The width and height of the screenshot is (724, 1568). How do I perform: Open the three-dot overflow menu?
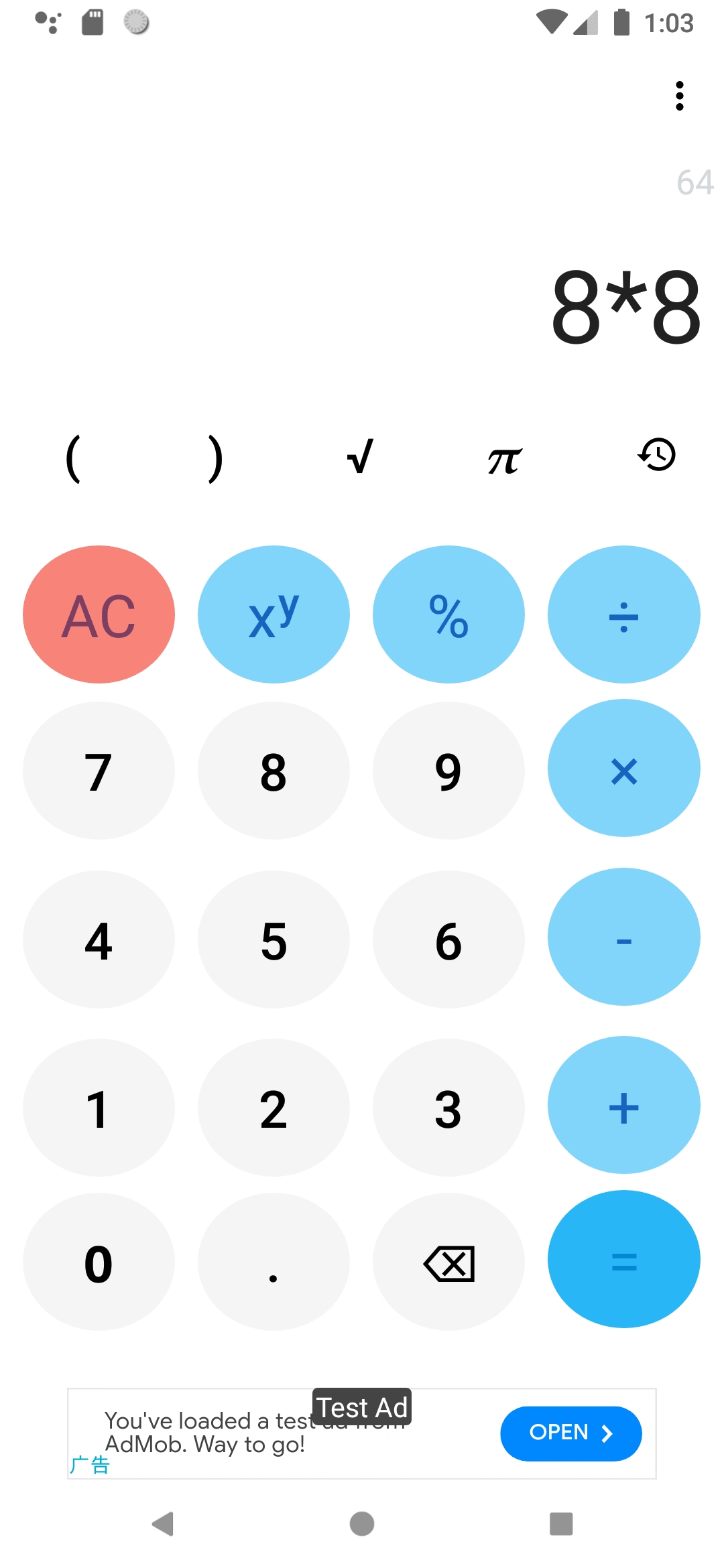click(680, 96)
